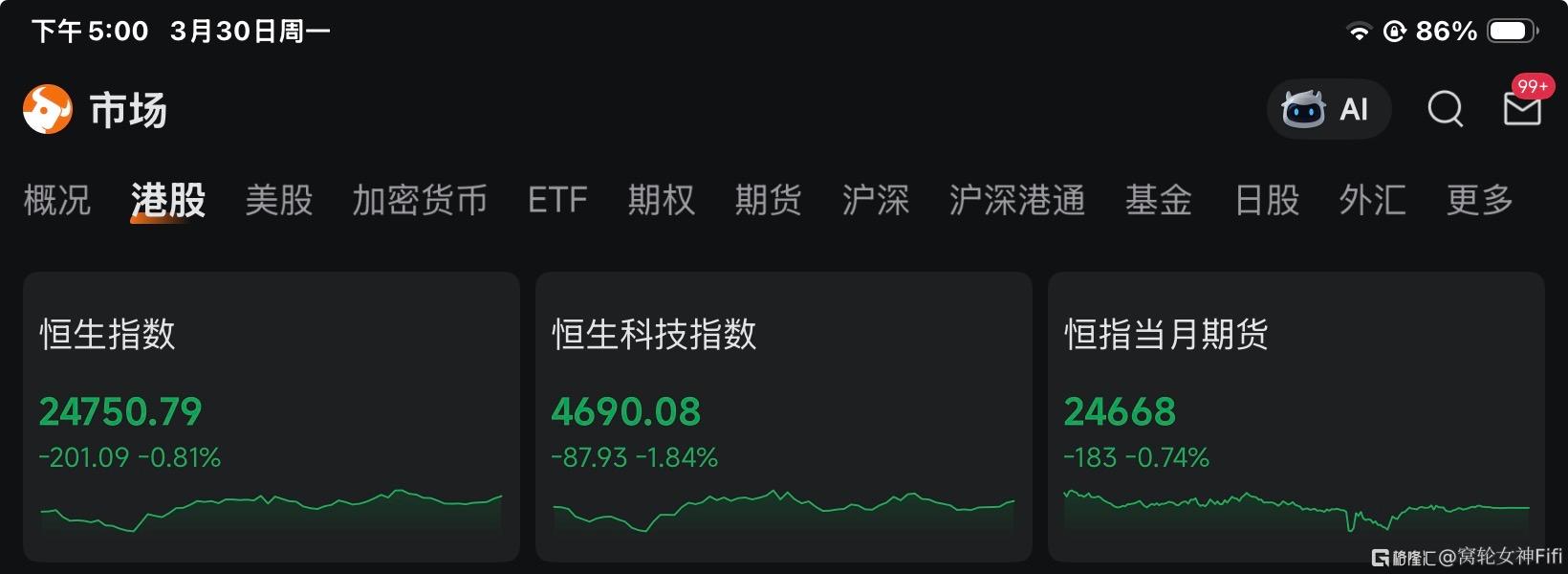Go to the 日股 tab
The height and width of the screenshot is (574, 1568).
pos(1267,200)
